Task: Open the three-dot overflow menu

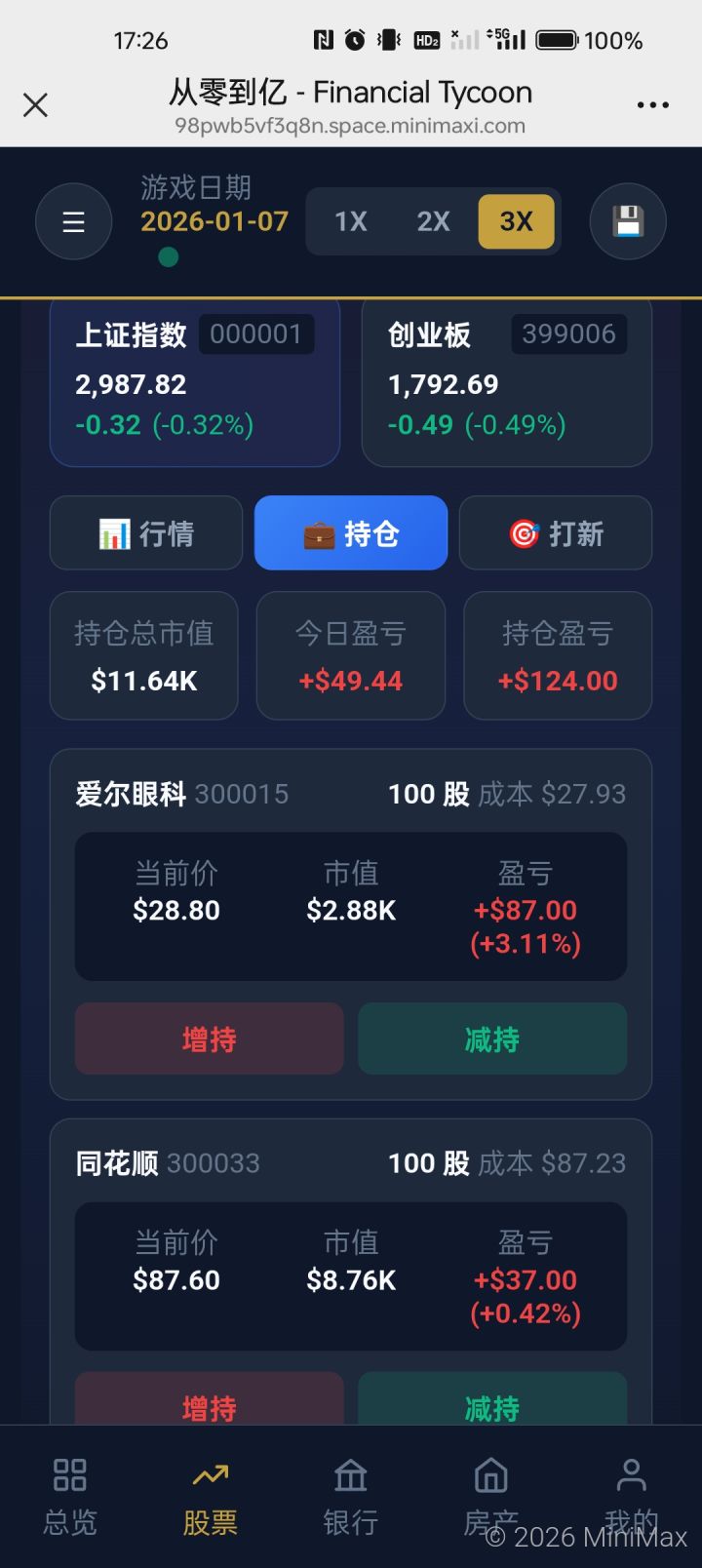Action: coord(651,104)
